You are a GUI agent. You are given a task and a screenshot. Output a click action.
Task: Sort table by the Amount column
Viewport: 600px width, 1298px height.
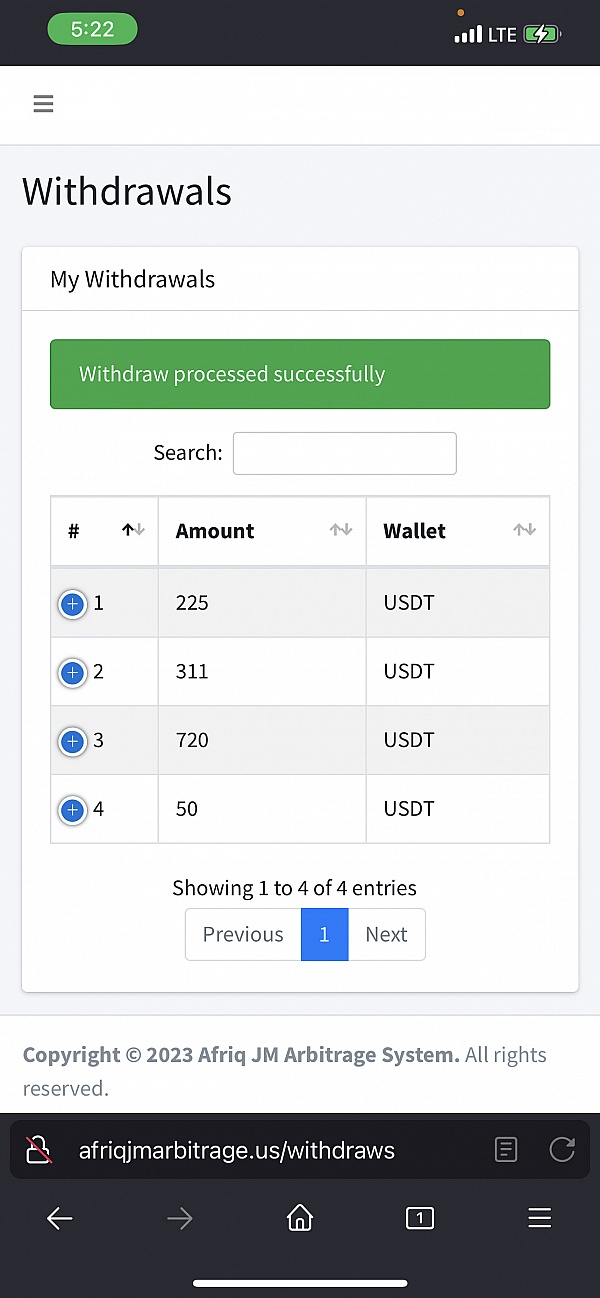coord(262,531)
